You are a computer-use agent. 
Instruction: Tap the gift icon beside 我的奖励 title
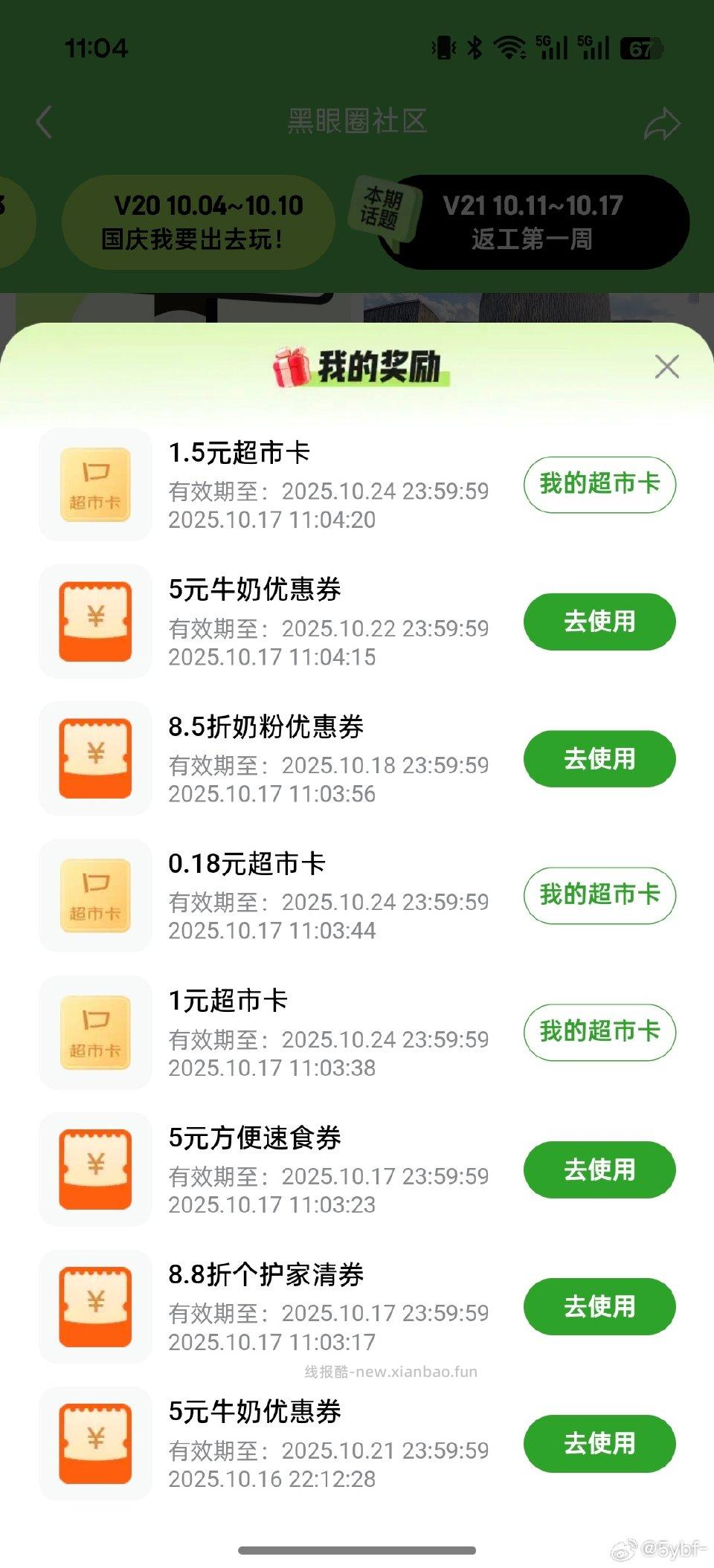coord(293,365)
